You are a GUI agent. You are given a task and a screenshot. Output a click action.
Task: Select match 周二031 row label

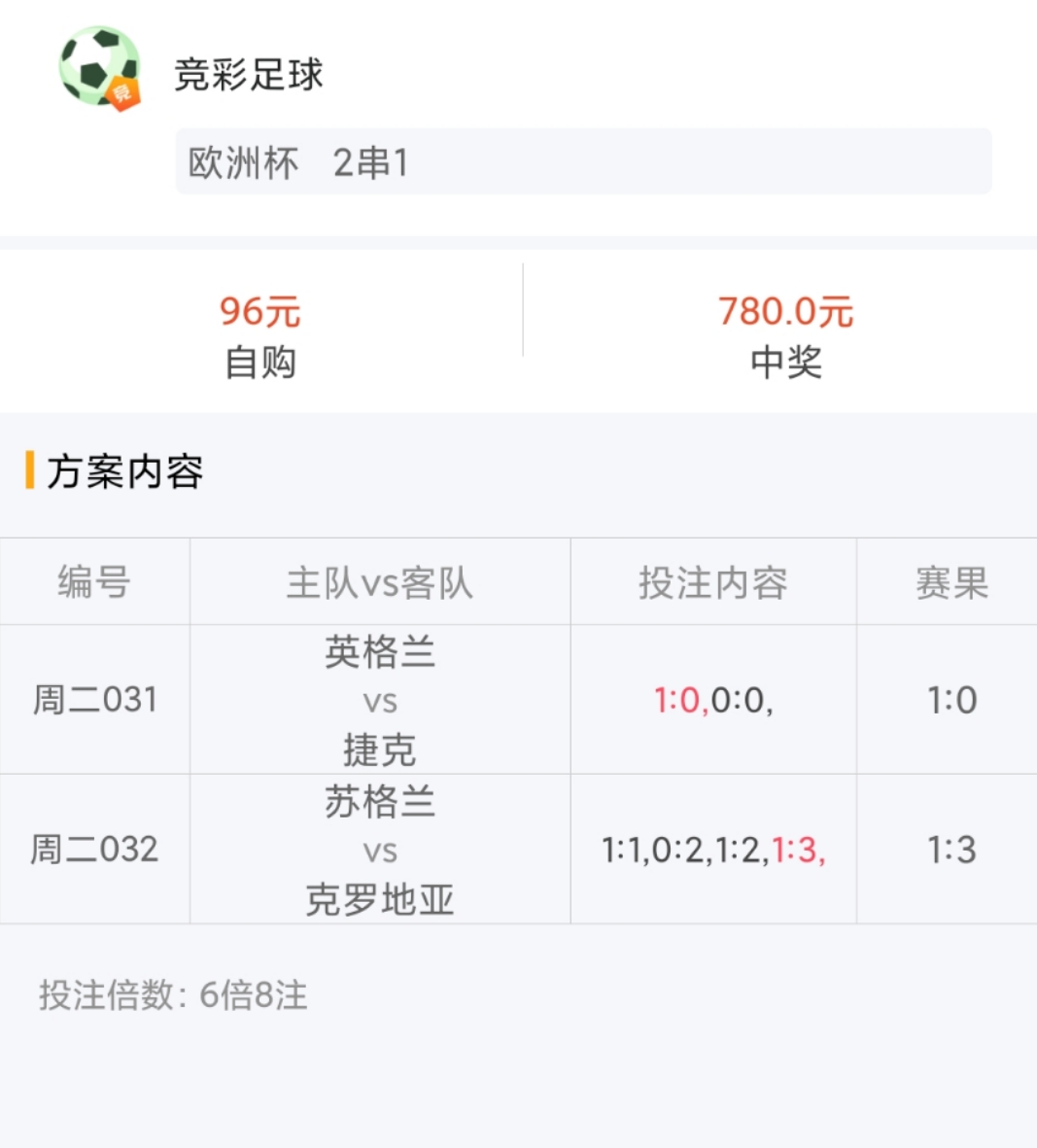tap(93, 700)
